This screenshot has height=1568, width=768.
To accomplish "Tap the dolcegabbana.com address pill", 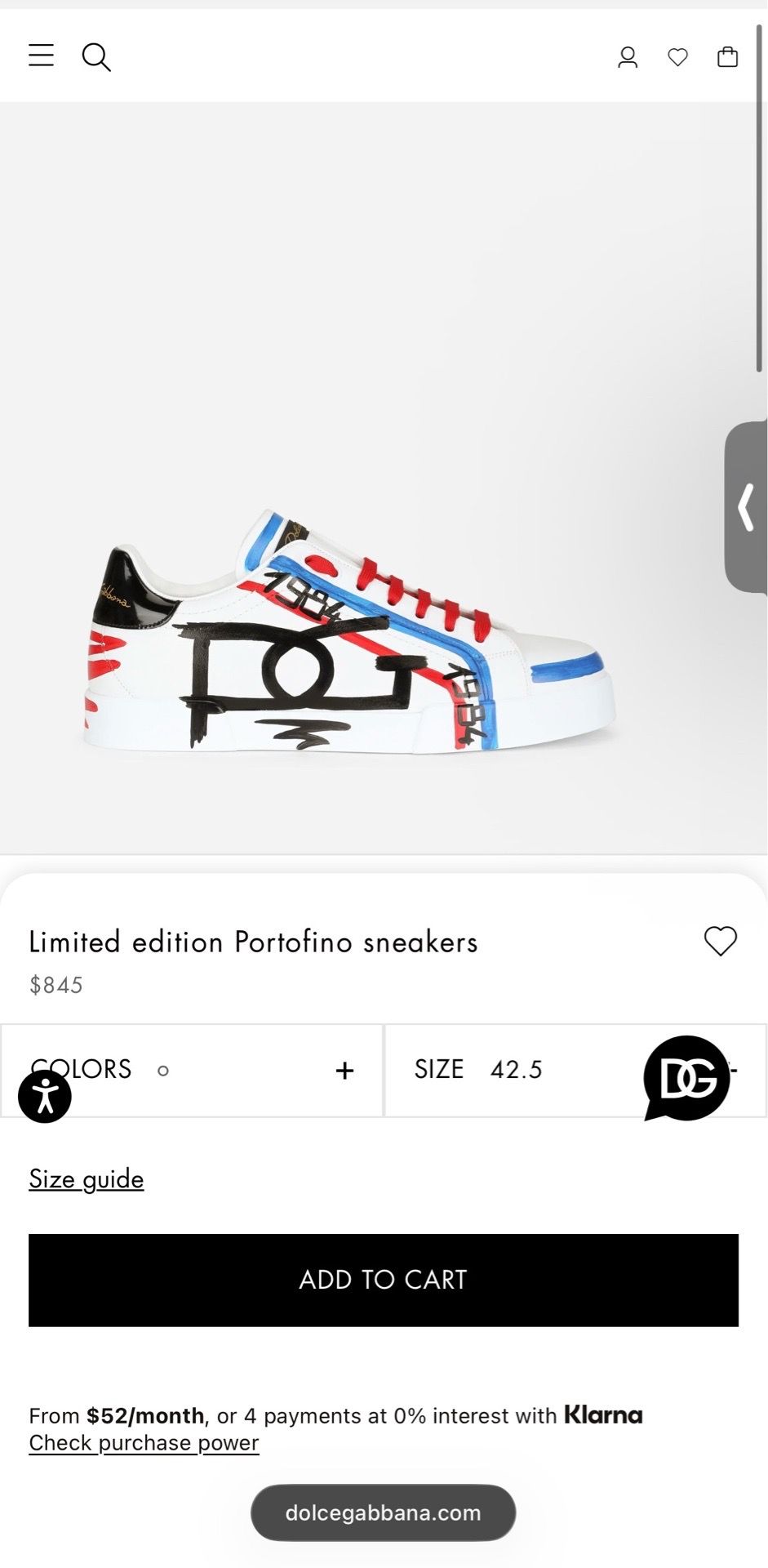I will pyautogui.click(x=384, y=1512).
